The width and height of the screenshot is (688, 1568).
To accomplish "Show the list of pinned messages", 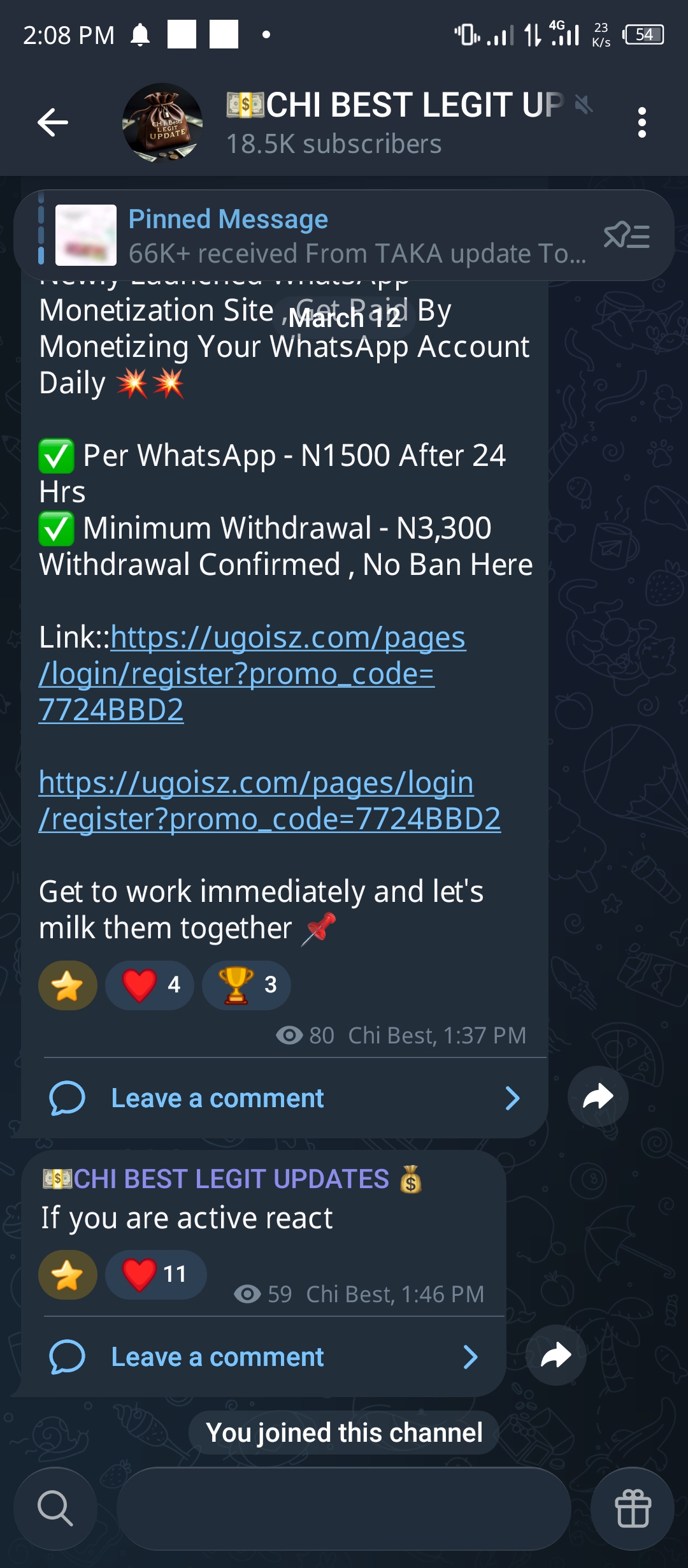I will 626,236.
